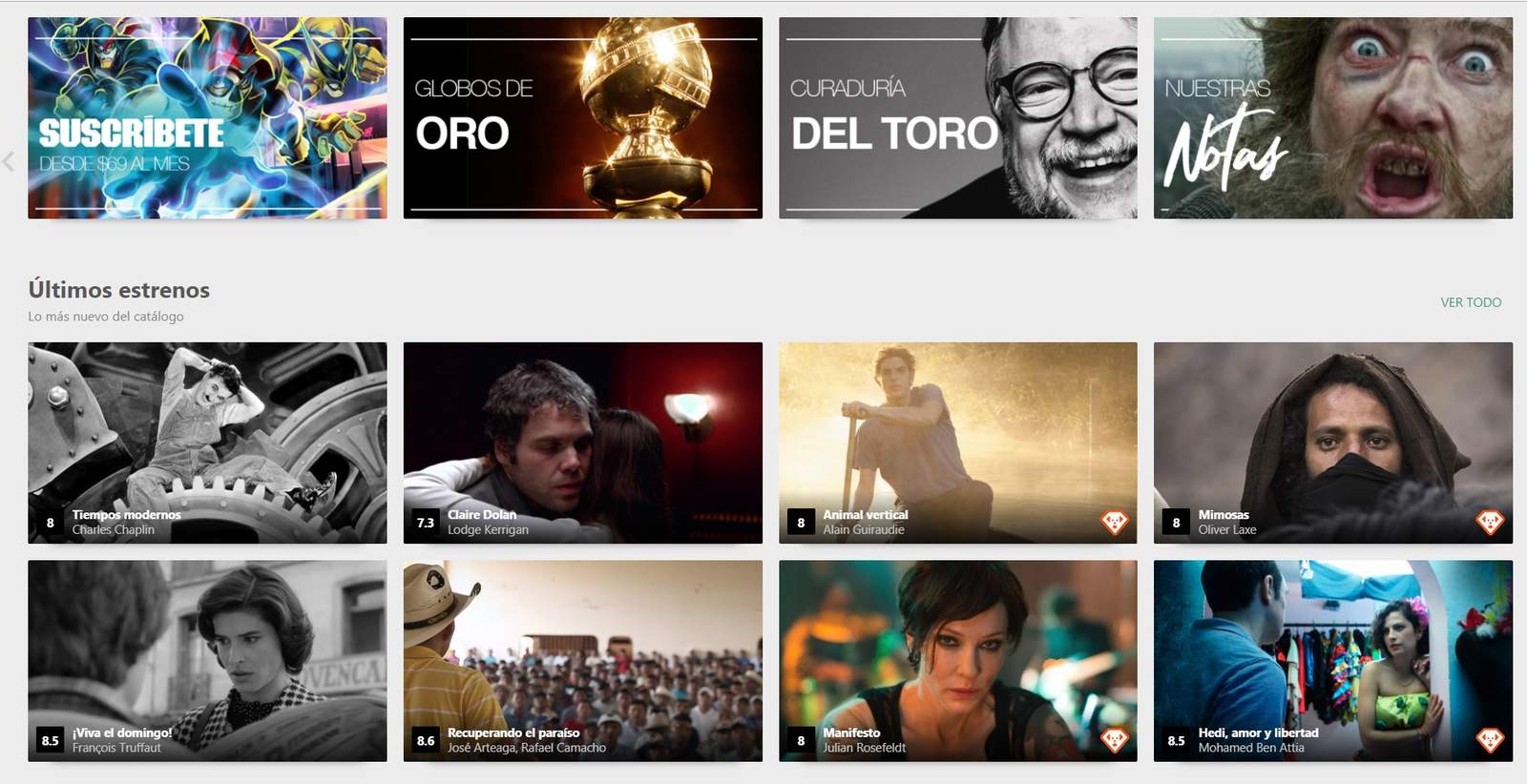
Task: Open the Suscríbete subscription banner
Action: [207, 118]
